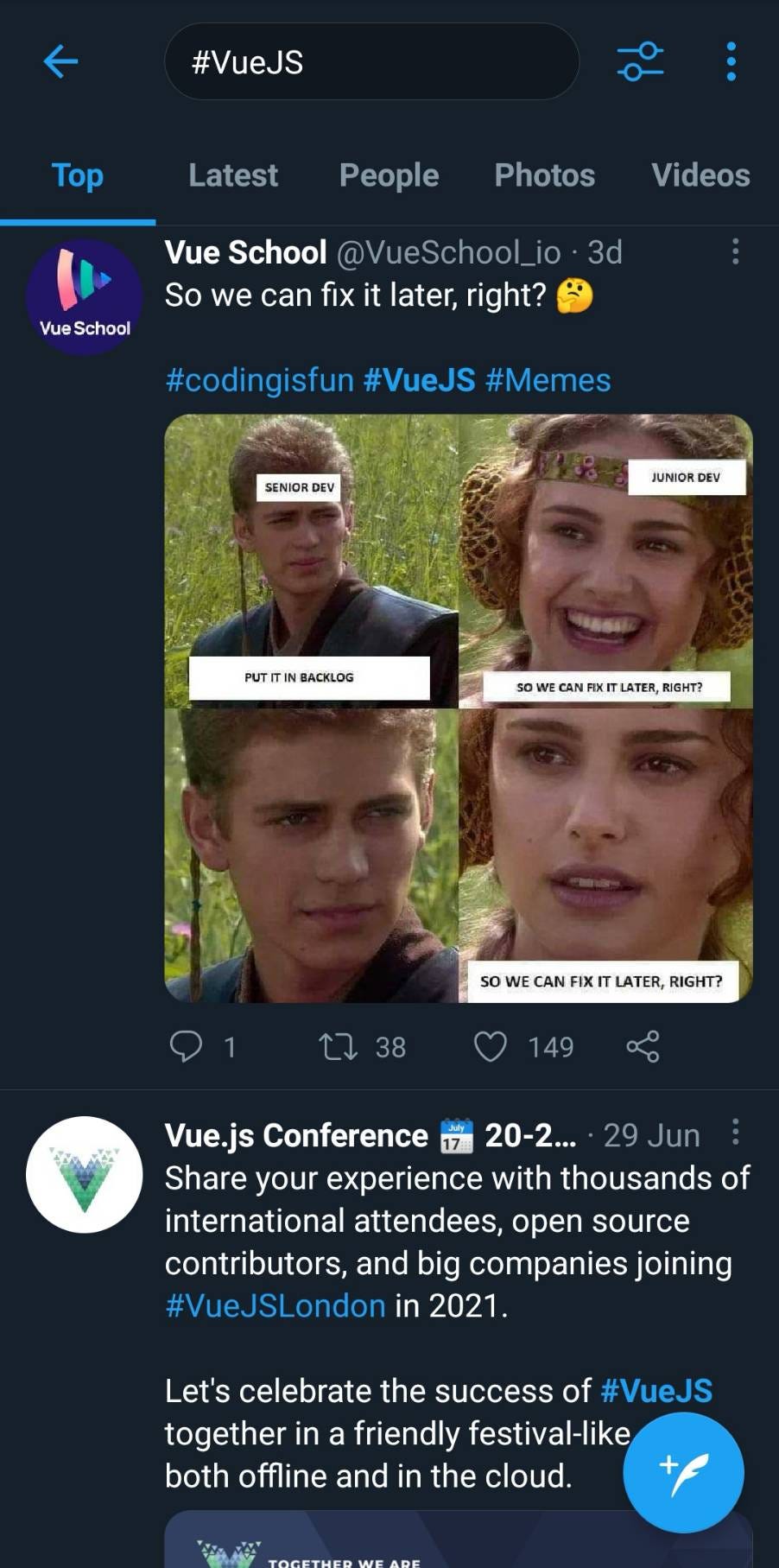The height and width of the screenshot is (1568, 779).
Task: Share the Vue School tweet
Action: (643, 1046)
